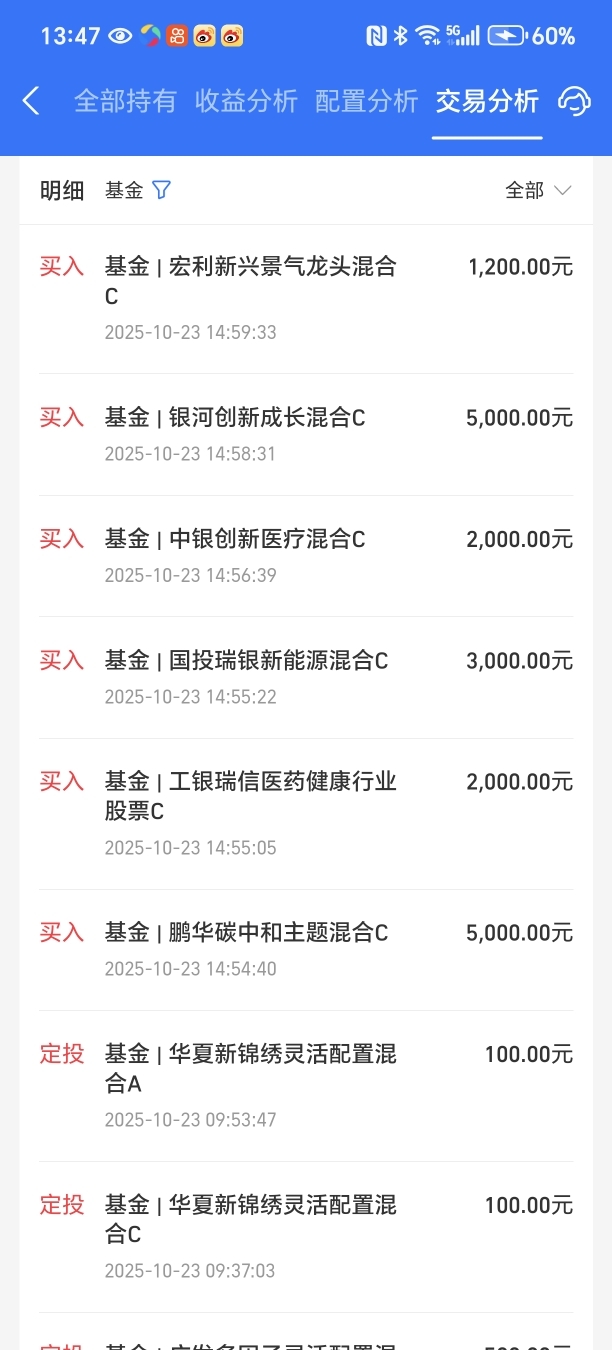
Task: Open the 华夏新锦绣灵活配置混合A 定投 record
Action: pos(306,1085)
